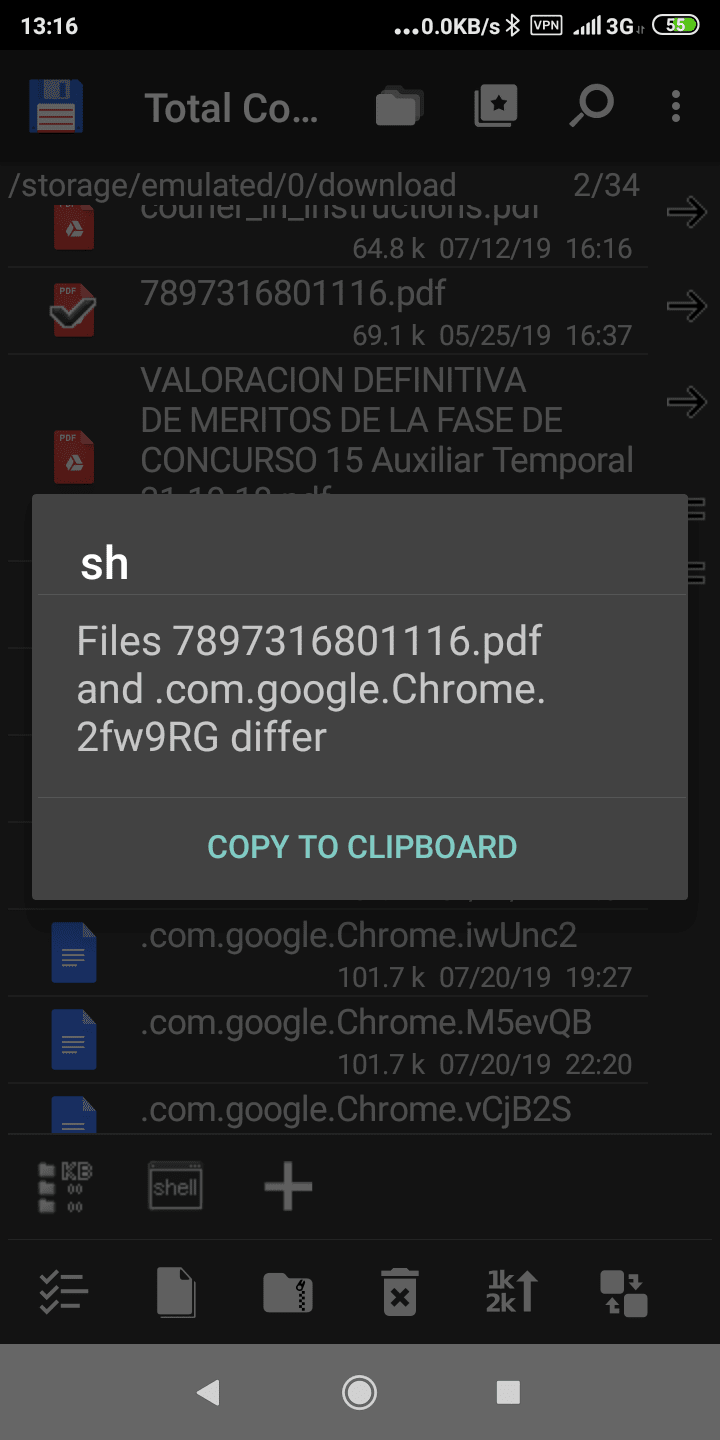
Task: Go to the home screen
Action: (359, 1392)
